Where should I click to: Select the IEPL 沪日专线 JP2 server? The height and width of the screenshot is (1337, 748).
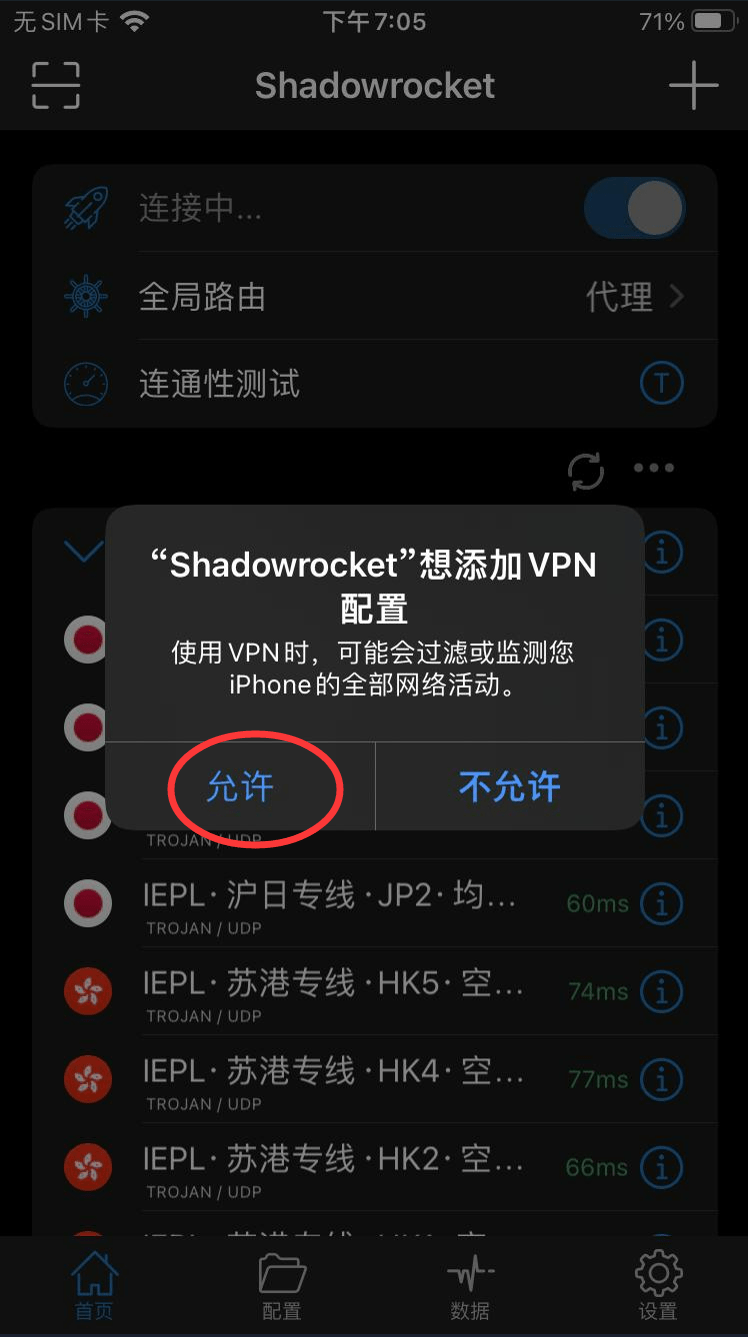tap(330, 904)
